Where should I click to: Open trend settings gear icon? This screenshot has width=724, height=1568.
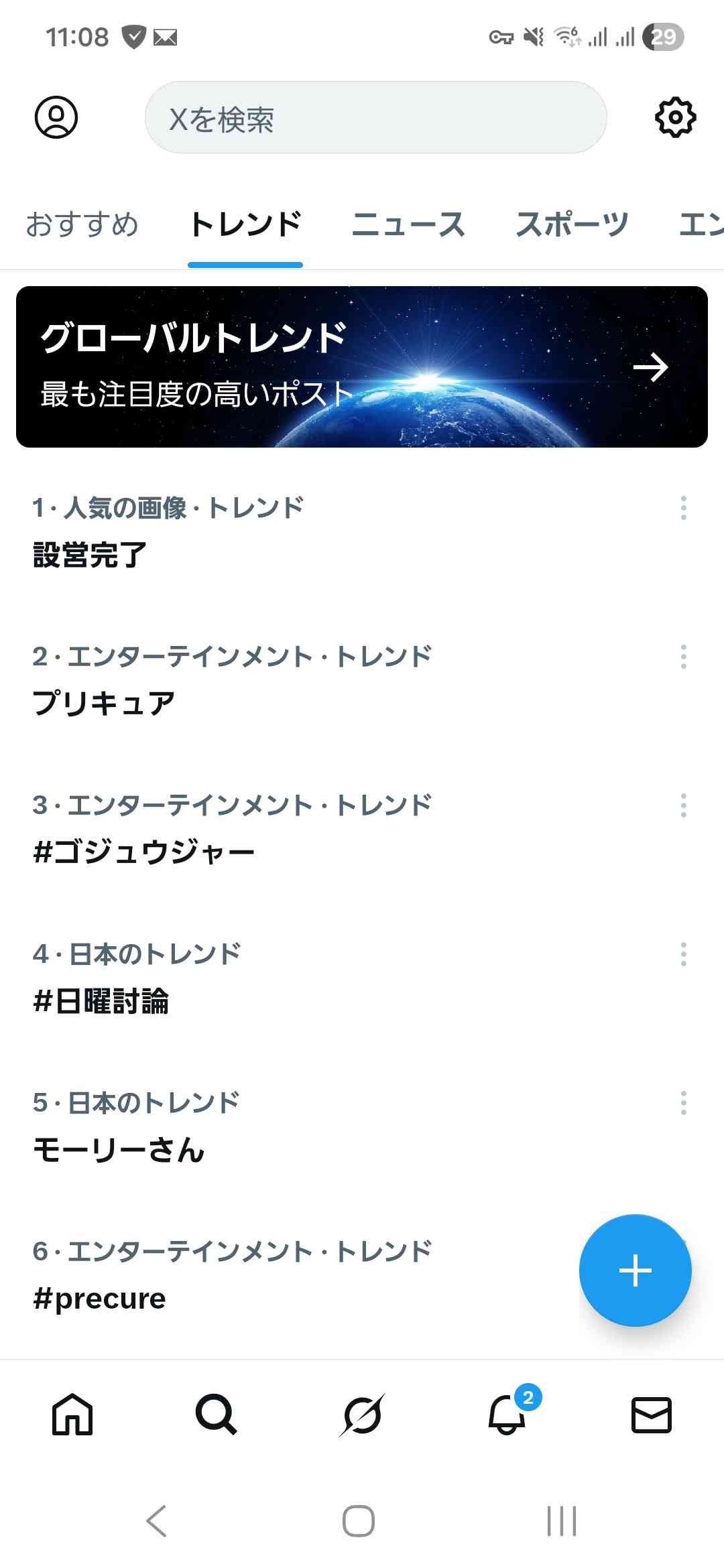[x=675, y=118]
